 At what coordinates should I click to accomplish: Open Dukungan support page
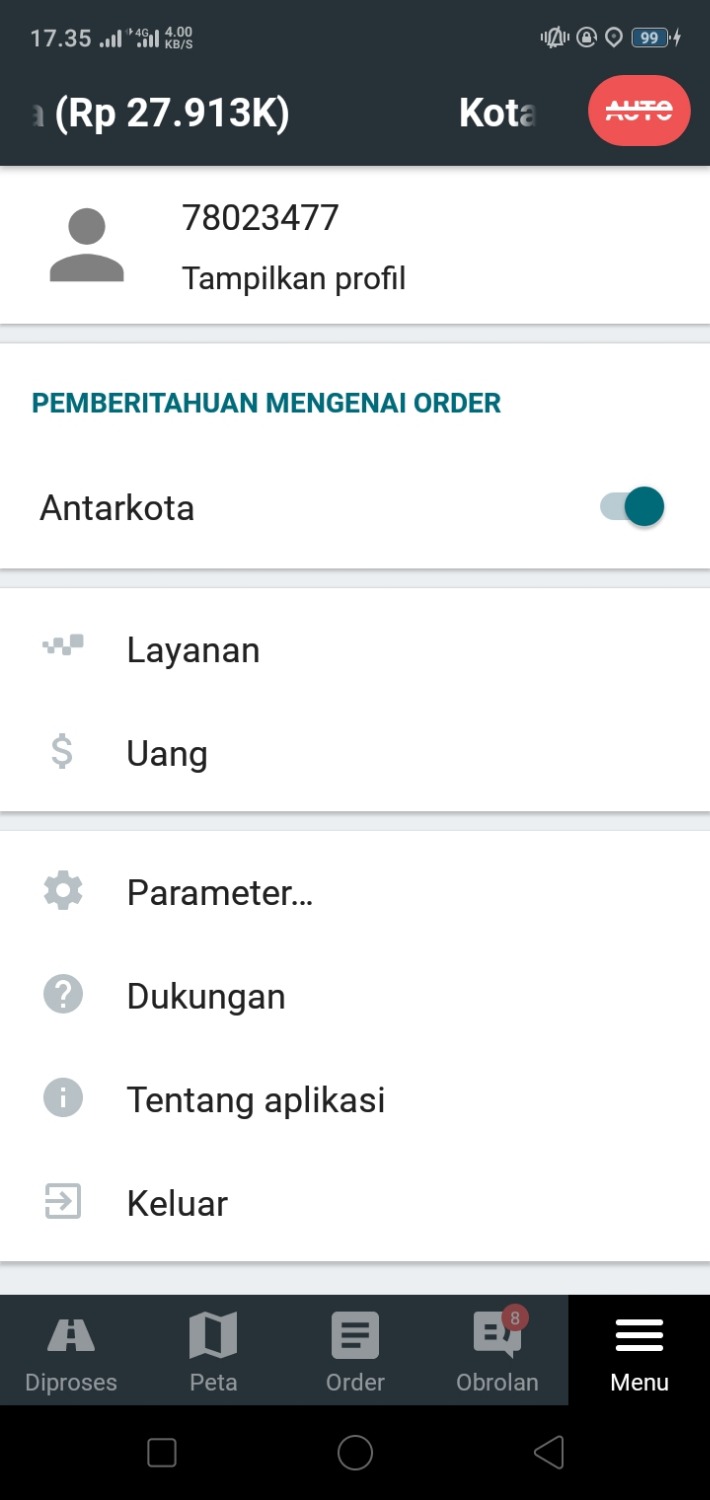pyautogui.click(x=206, y=996)
